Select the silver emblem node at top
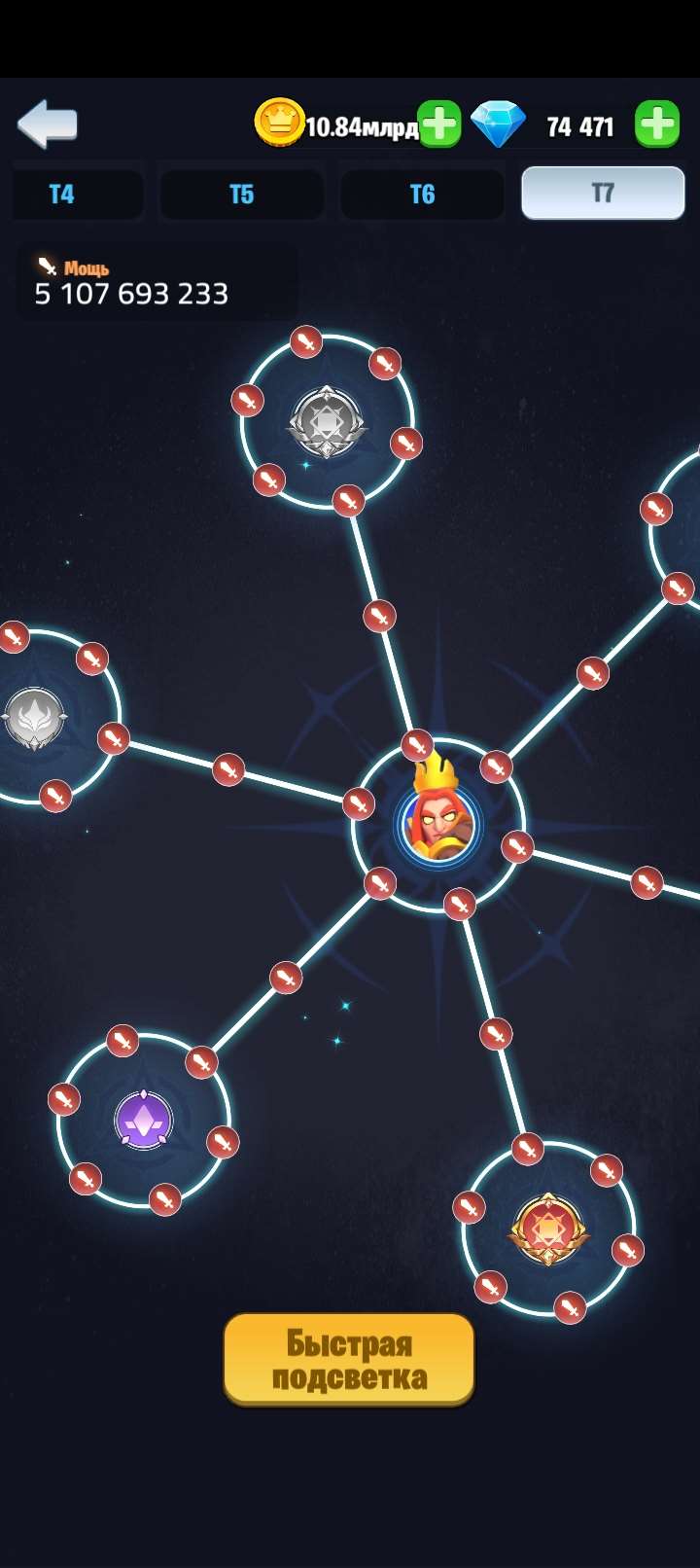 [327, 422]
